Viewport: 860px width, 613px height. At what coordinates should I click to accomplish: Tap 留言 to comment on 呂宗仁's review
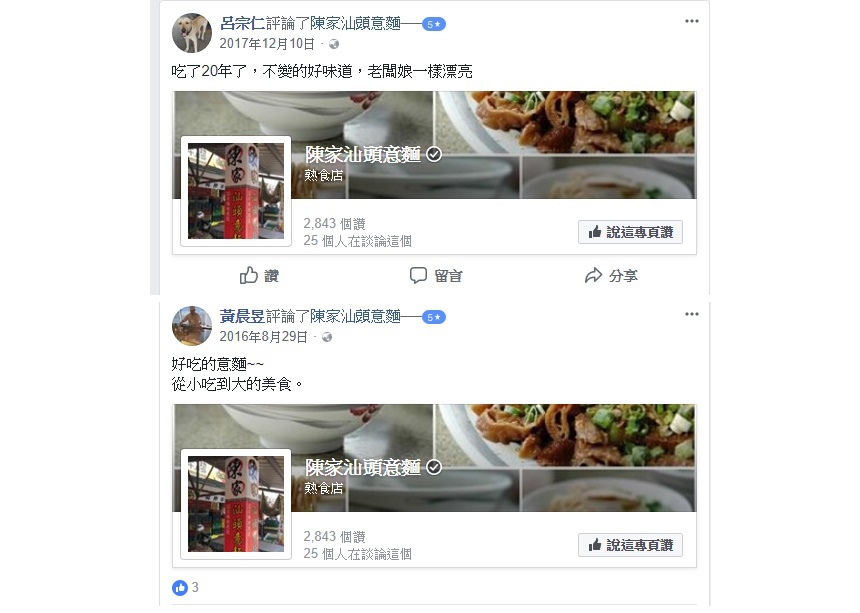436,275
